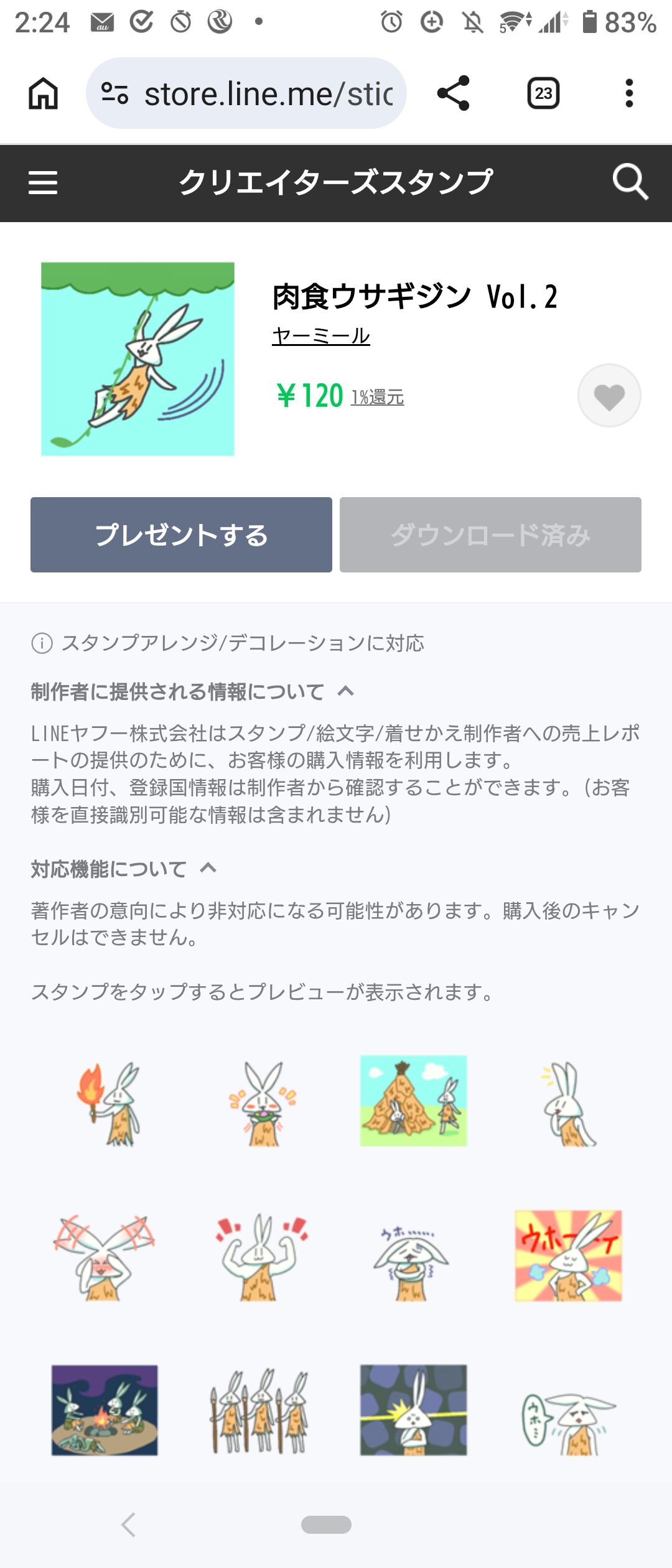Viewport: 672px width, 1568px height.
Task: Add the sticker set to the wishlist
Action: click(x=609, y=396)
